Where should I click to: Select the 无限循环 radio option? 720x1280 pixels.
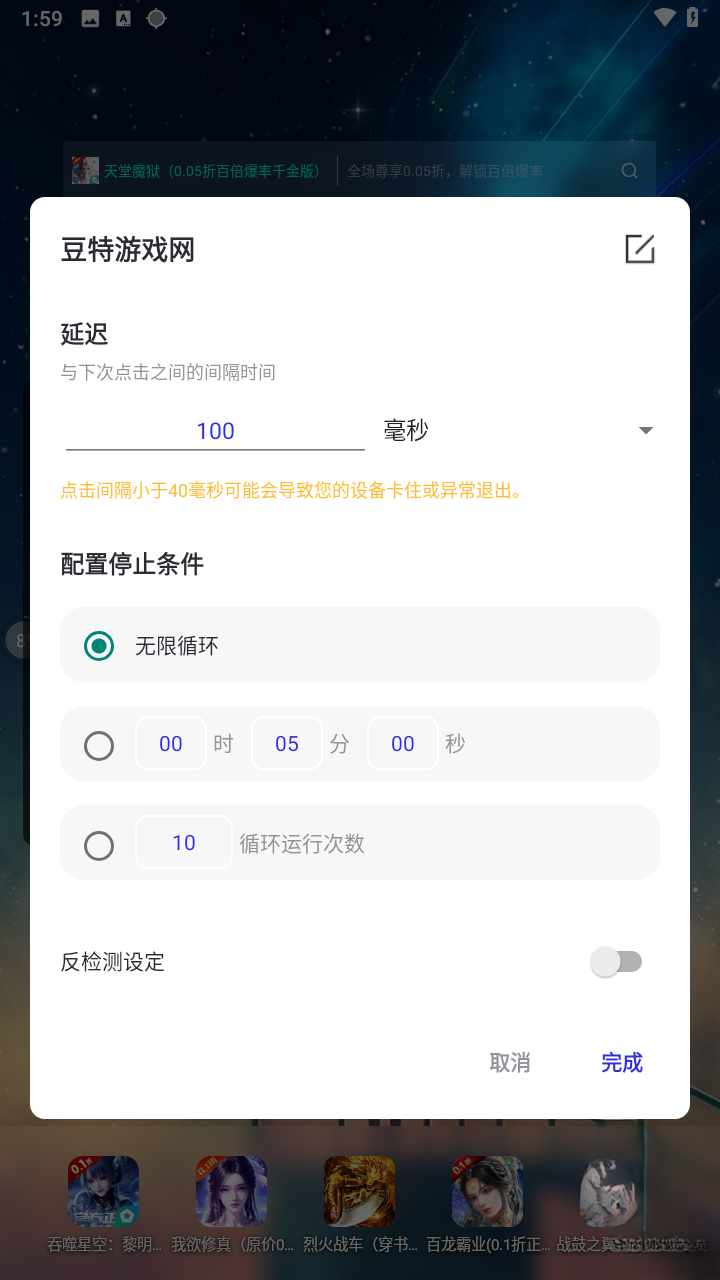coord(98,645)
